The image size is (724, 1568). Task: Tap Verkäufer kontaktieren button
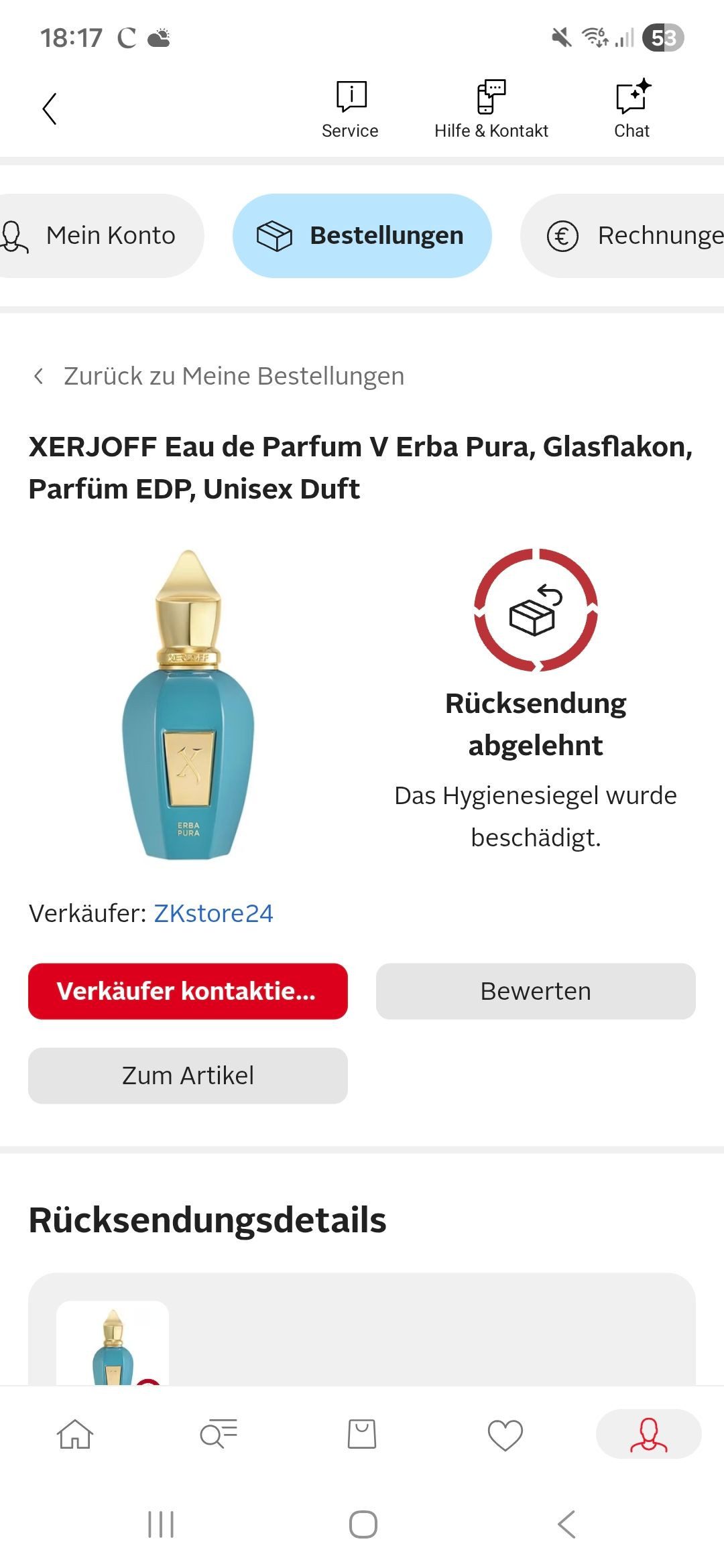point(188,991)
